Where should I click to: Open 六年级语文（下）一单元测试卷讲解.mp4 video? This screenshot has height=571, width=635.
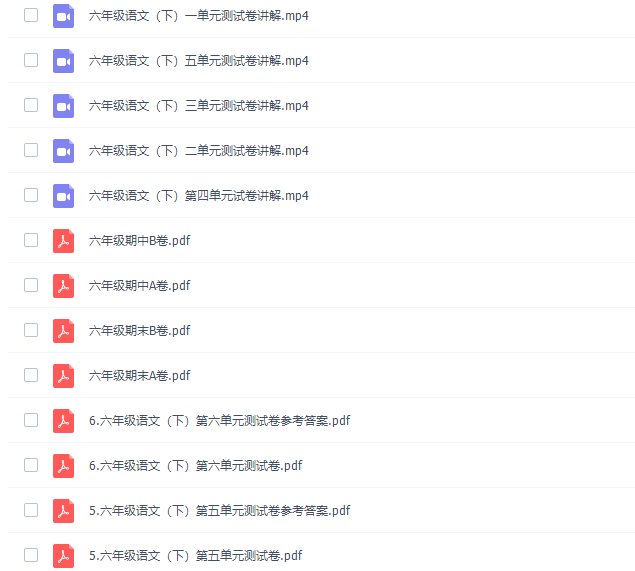(198, 16)
